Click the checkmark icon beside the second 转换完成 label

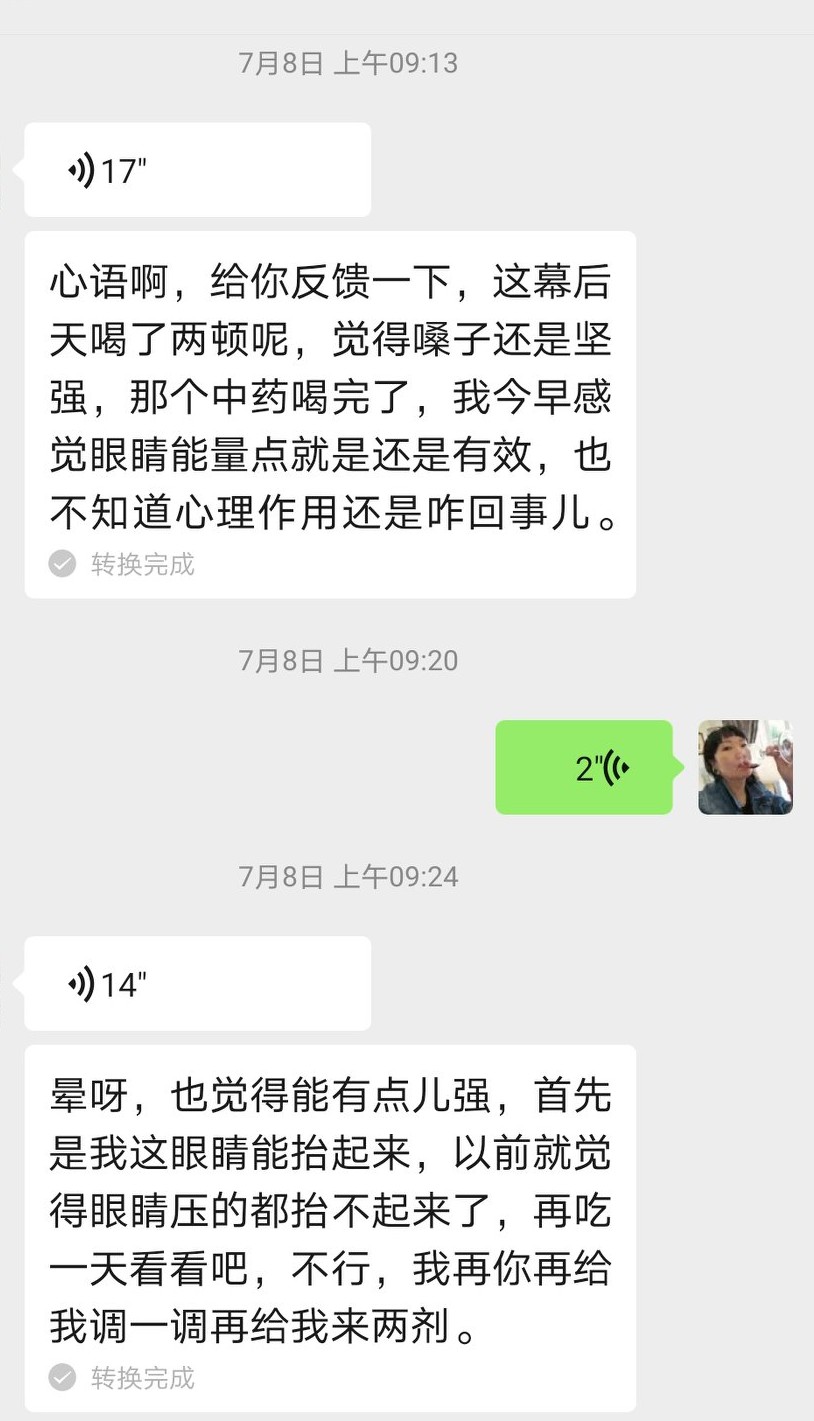click(62, 1378)
